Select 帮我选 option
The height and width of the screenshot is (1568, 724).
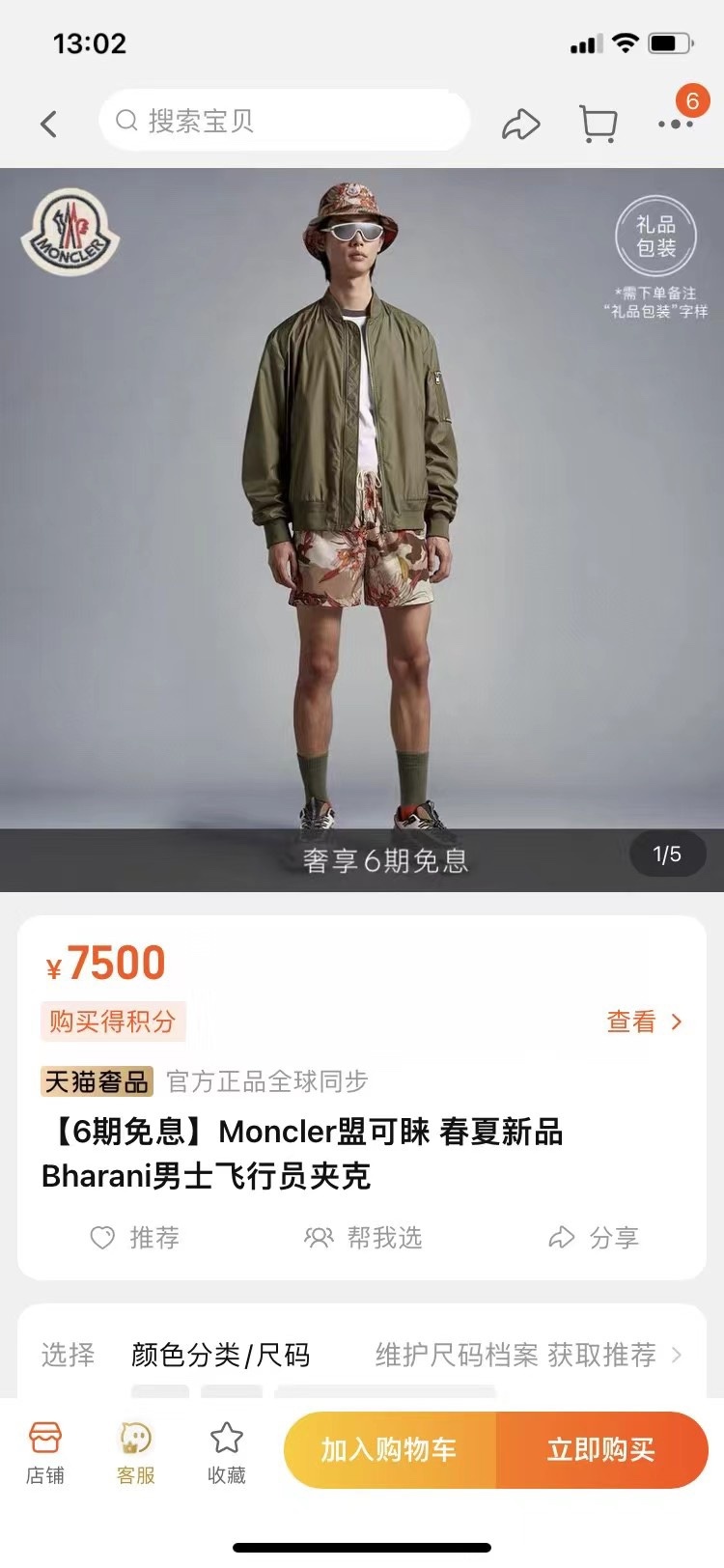pos(364,1238)
